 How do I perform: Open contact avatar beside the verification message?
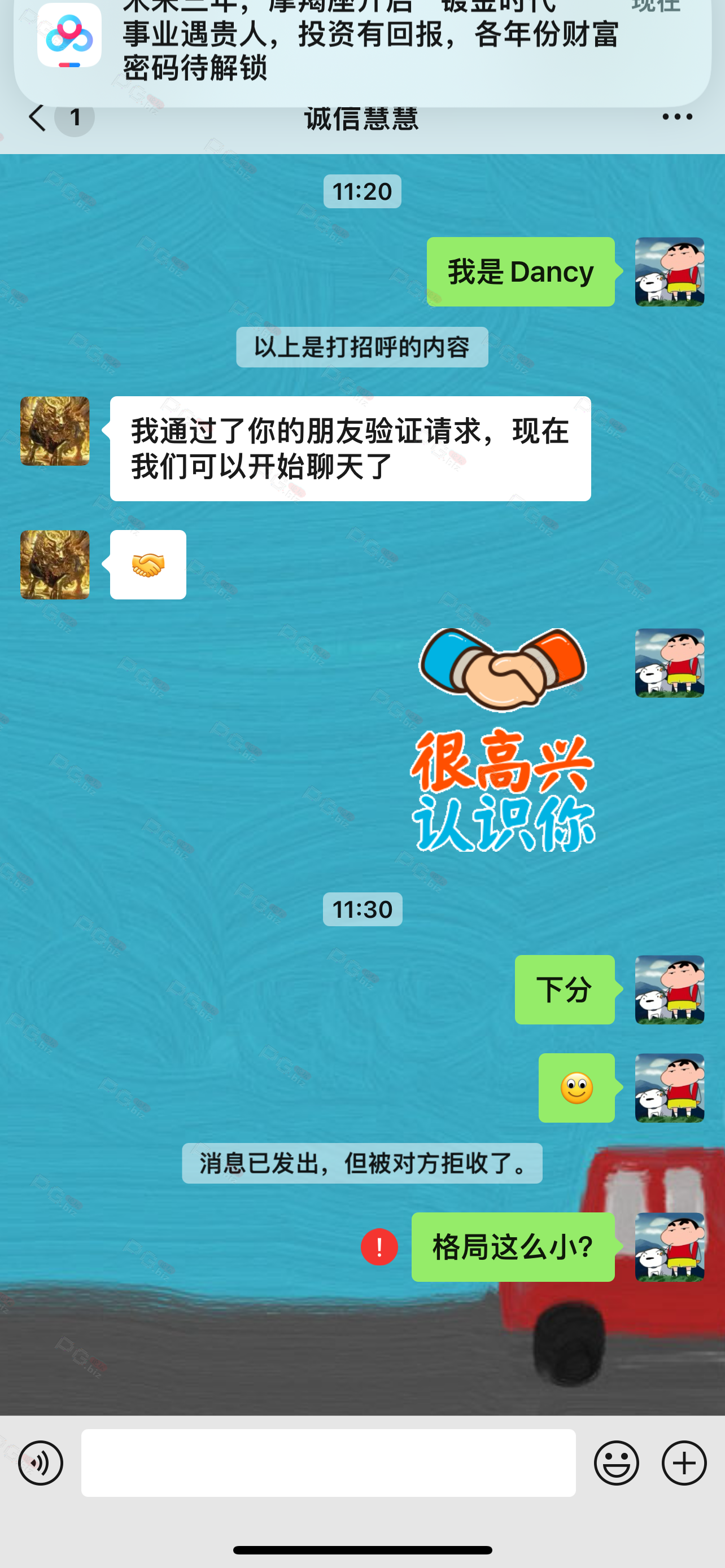tap(55, 431)
